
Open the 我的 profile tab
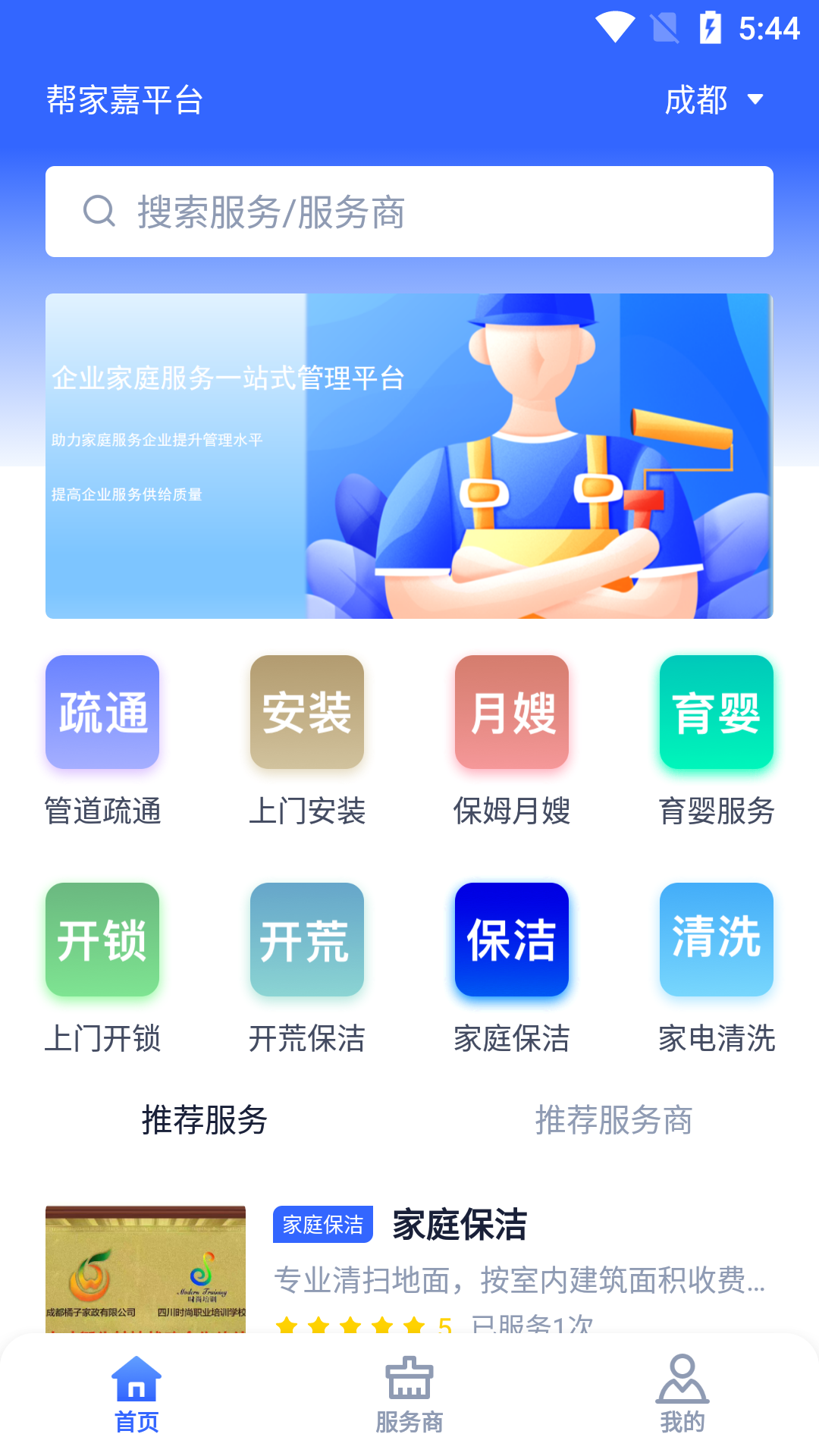click(x=682, y=1395)
